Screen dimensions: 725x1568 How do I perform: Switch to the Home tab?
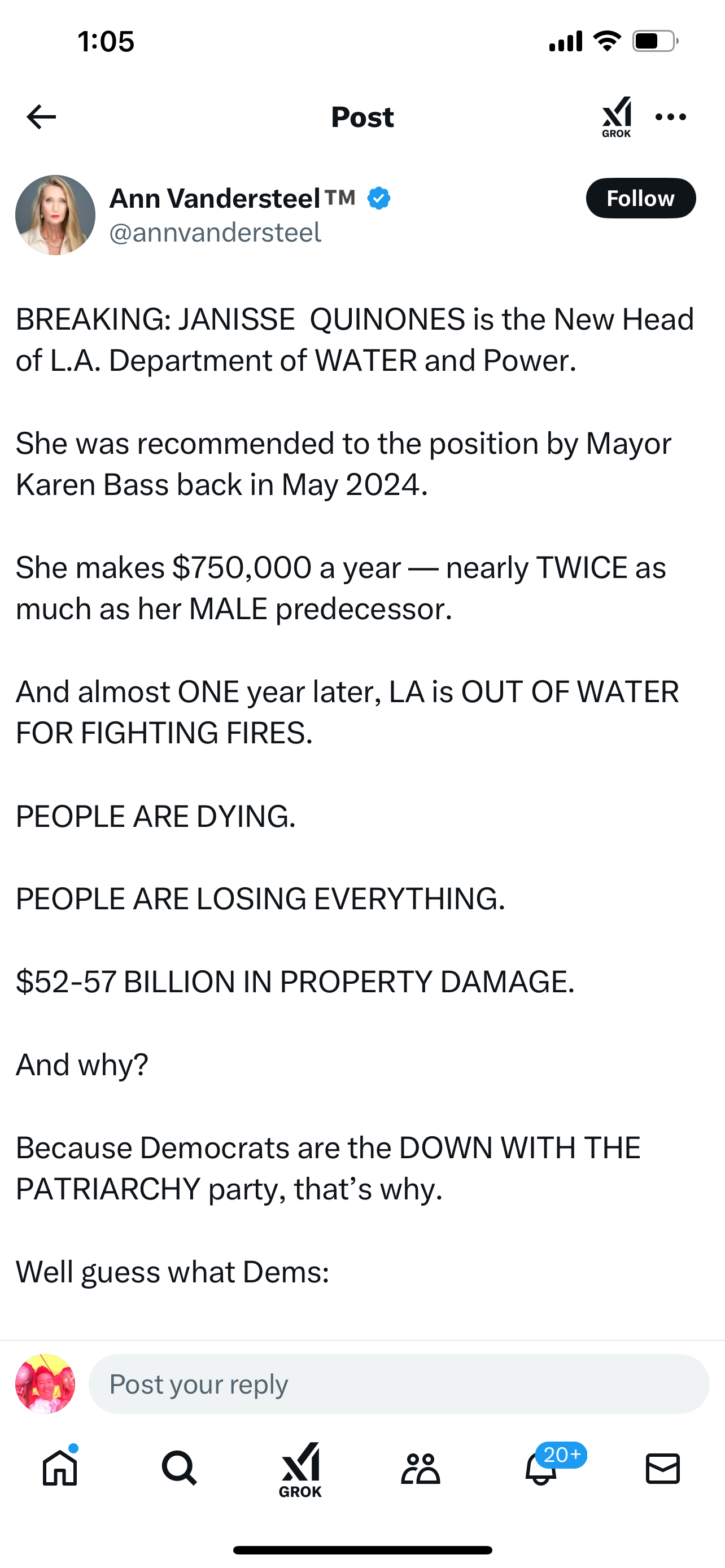point(60,1468)
